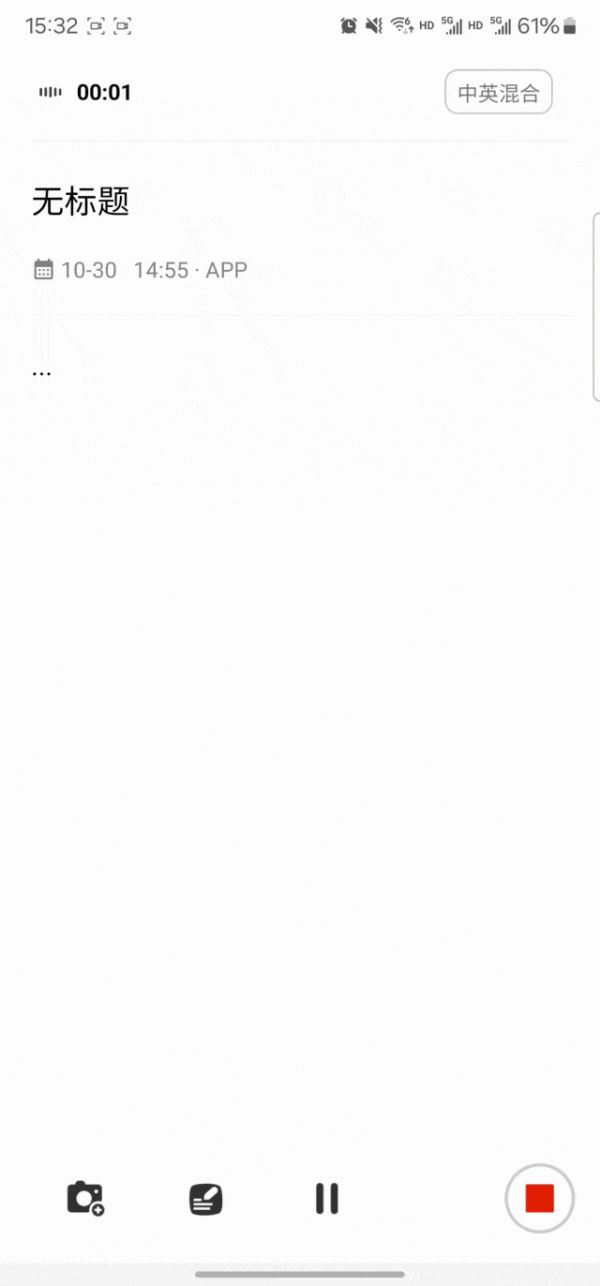Add a photo with the camera icon
This screenshot has height=1286, width=600.
[86, 1198]
